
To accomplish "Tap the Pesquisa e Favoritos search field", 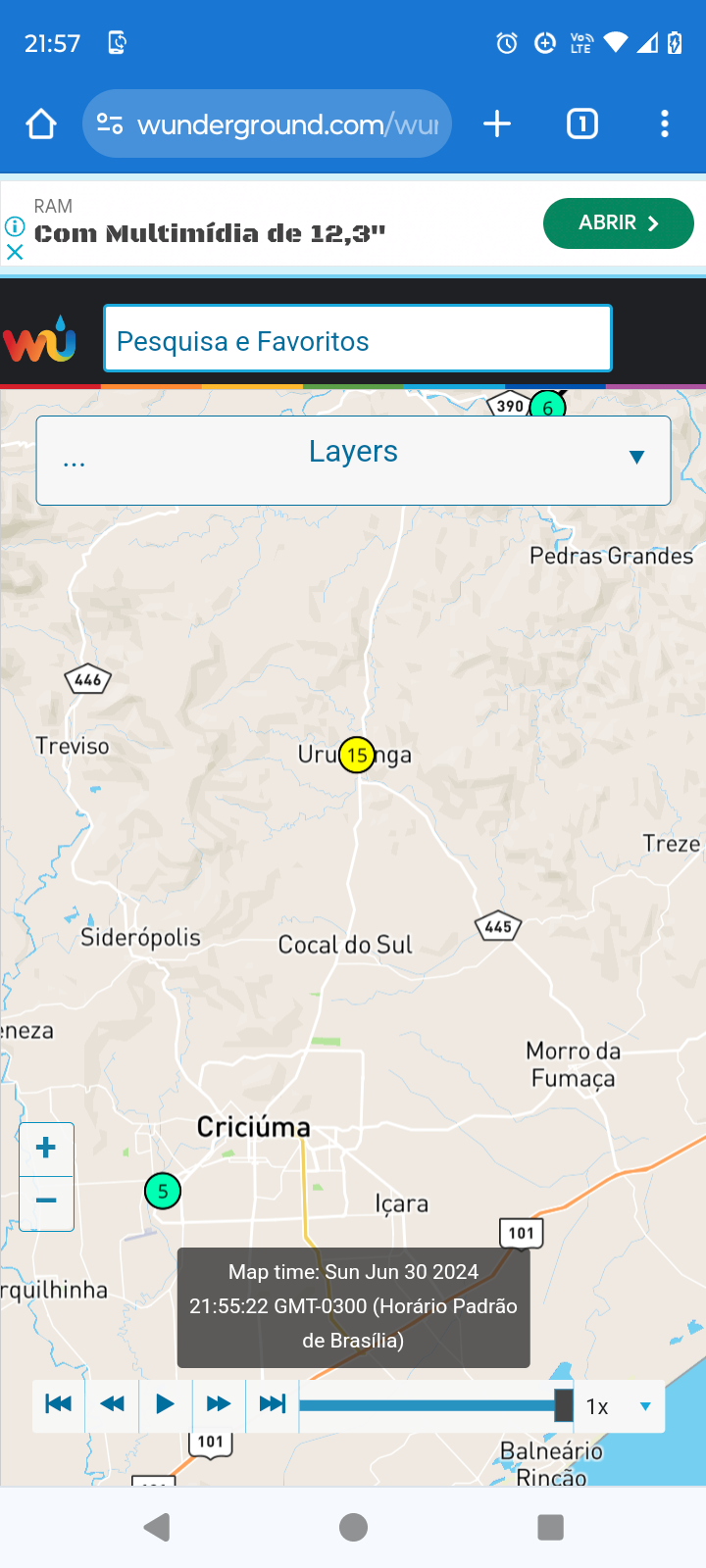I will coord(358,339).
